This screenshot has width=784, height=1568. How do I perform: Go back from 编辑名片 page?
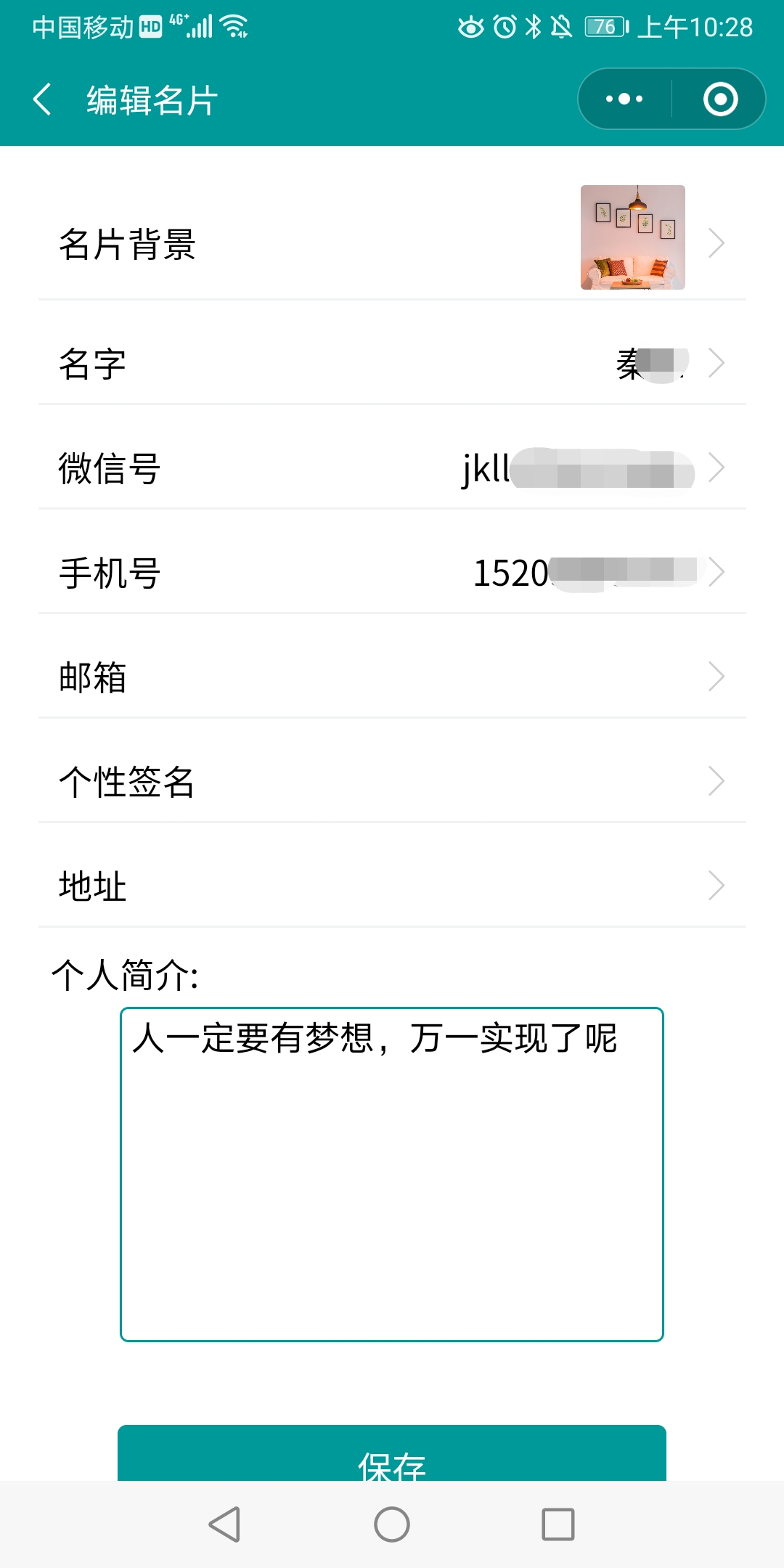click(x=43, y=99)
